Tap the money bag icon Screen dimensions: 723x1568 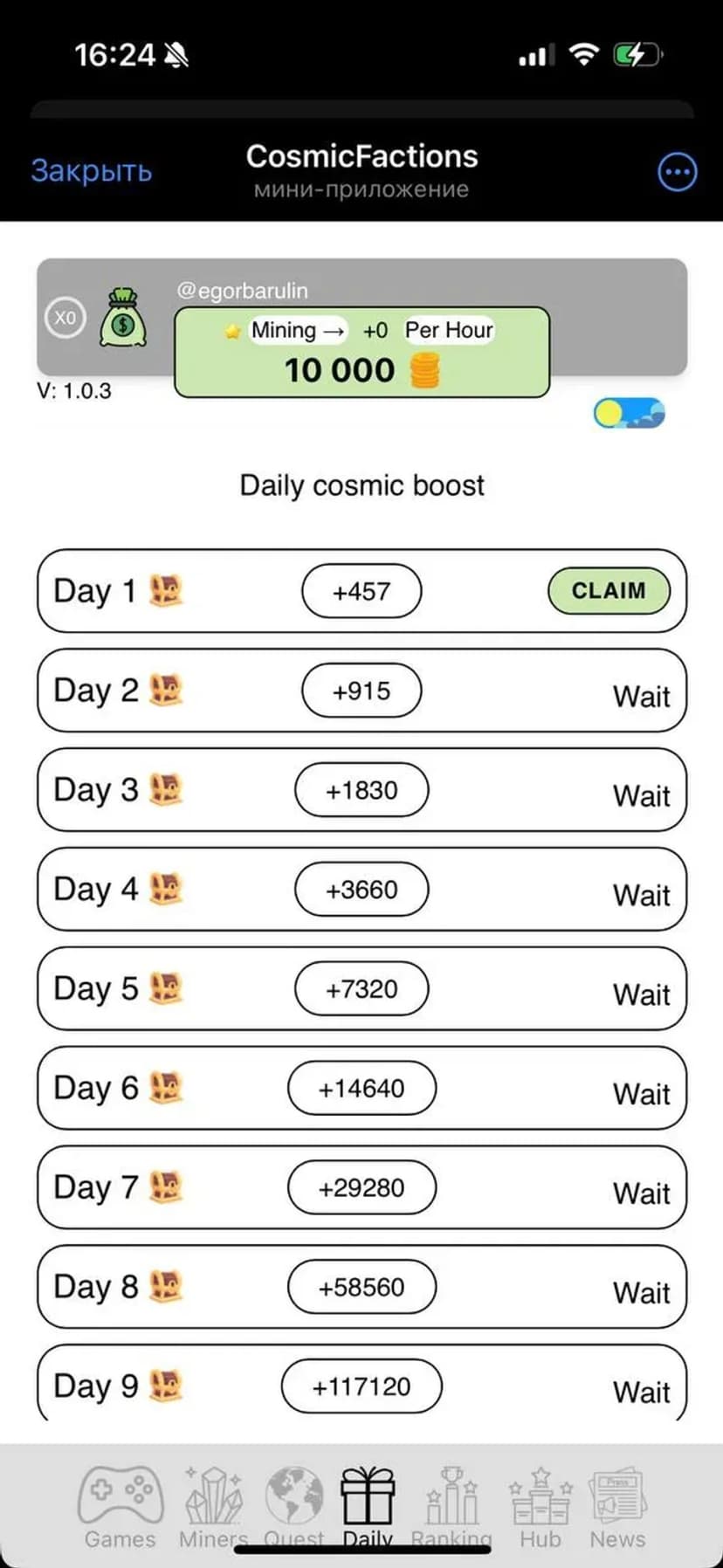point(122,318)
